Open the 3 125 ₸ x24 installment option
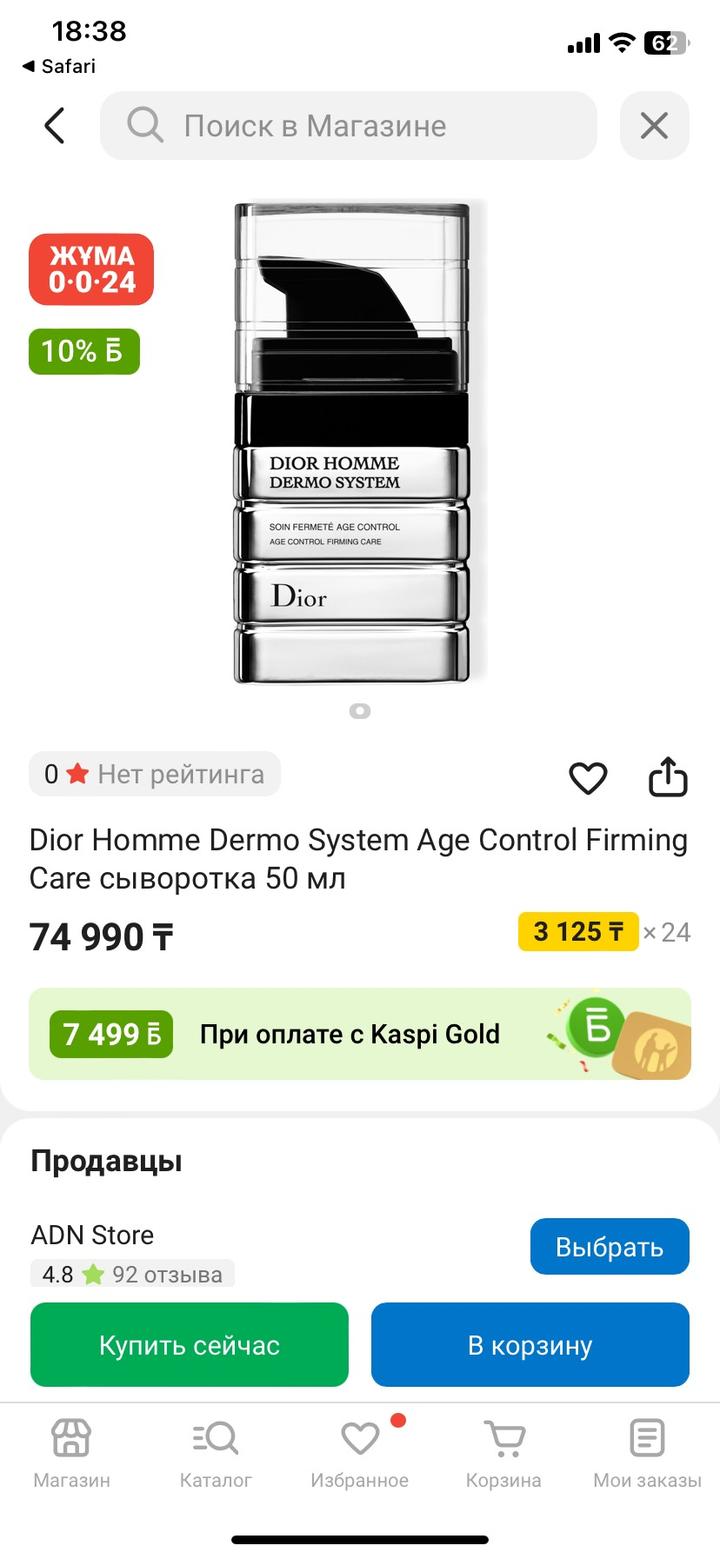 click(603, 932)
